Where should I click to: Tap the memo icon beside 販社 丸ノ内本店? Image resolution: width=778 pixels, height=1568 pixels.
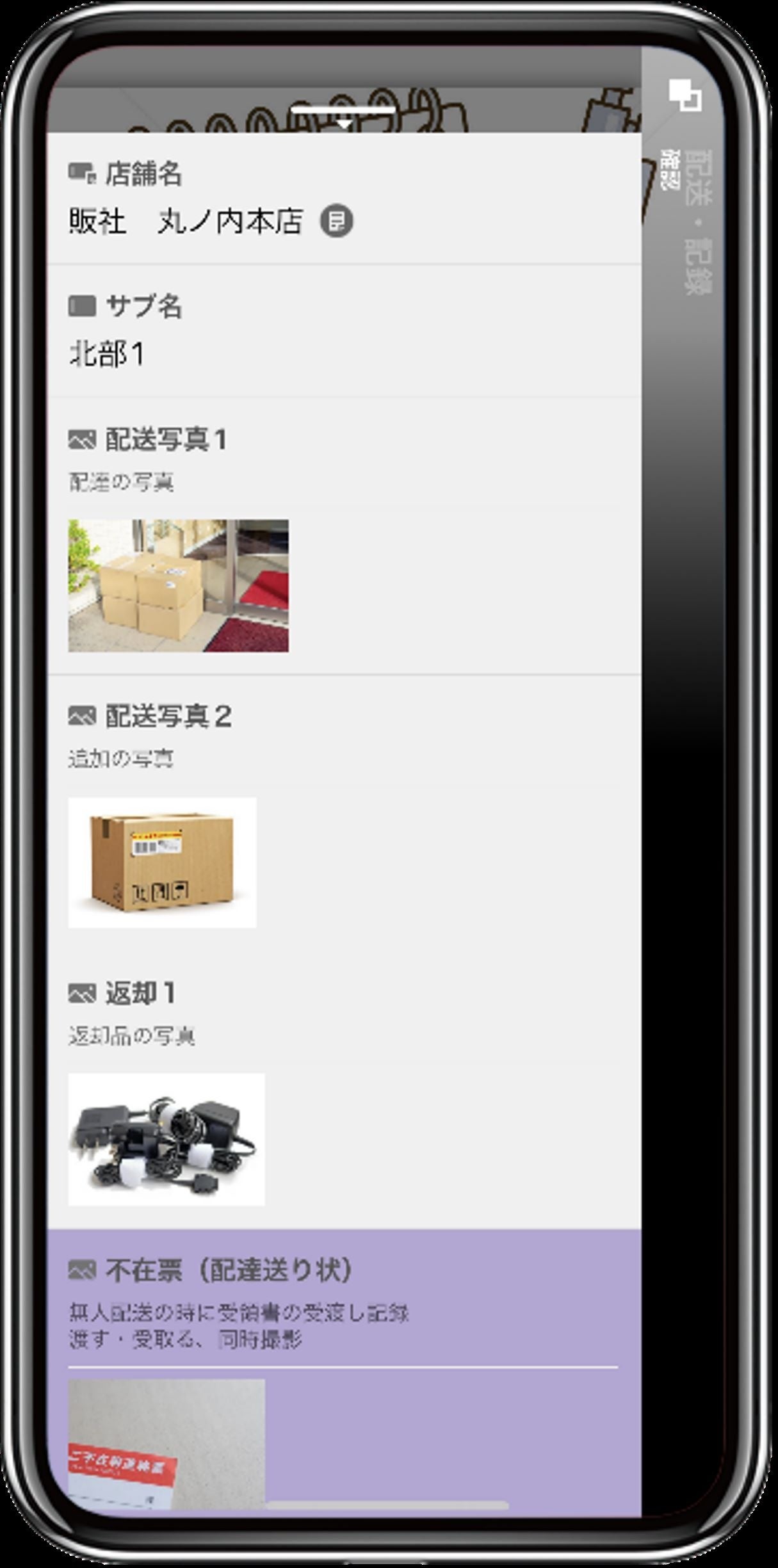pyautogui.click(x=337, y=223)
